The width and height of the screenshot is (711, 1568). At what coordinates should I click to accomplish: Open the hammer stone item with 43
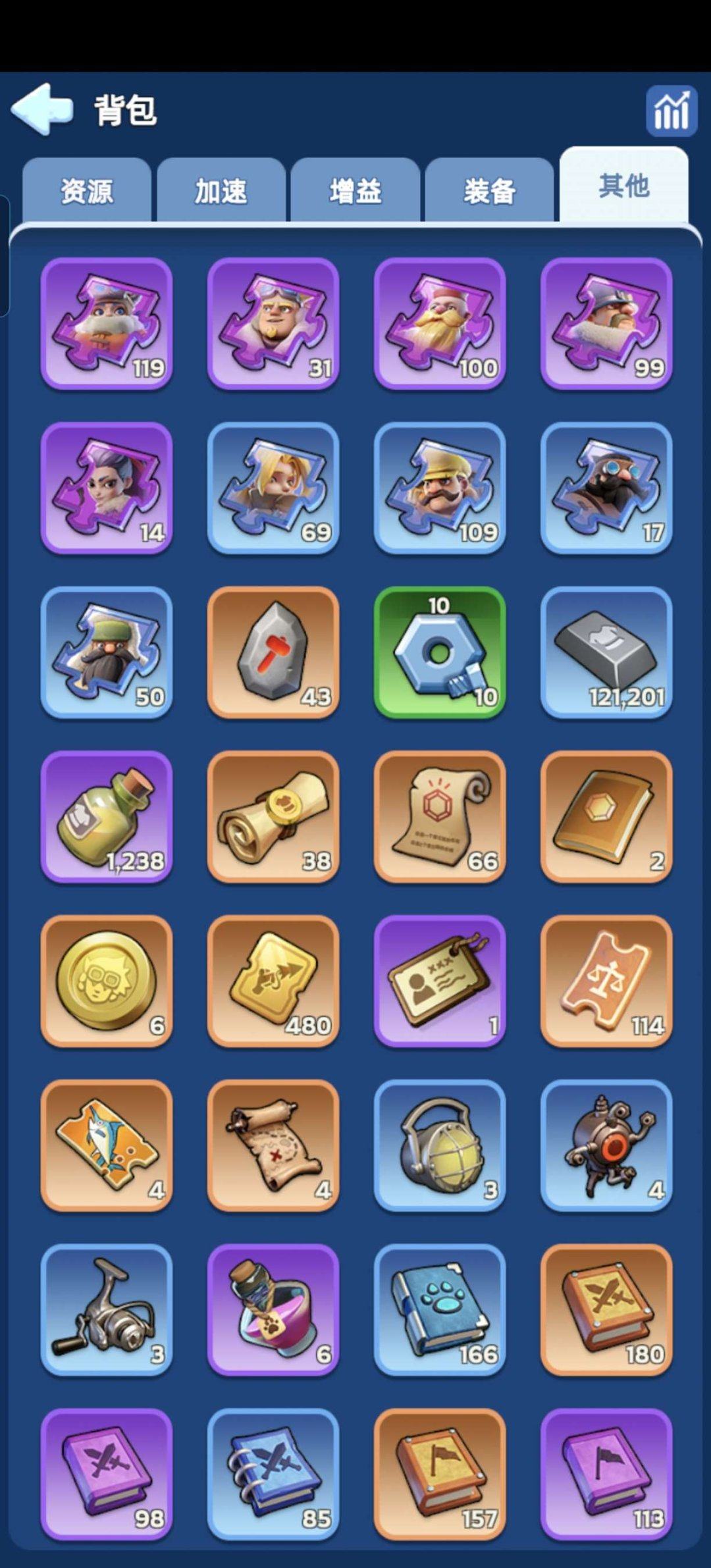pyautogui.click(x=273, y=652)
